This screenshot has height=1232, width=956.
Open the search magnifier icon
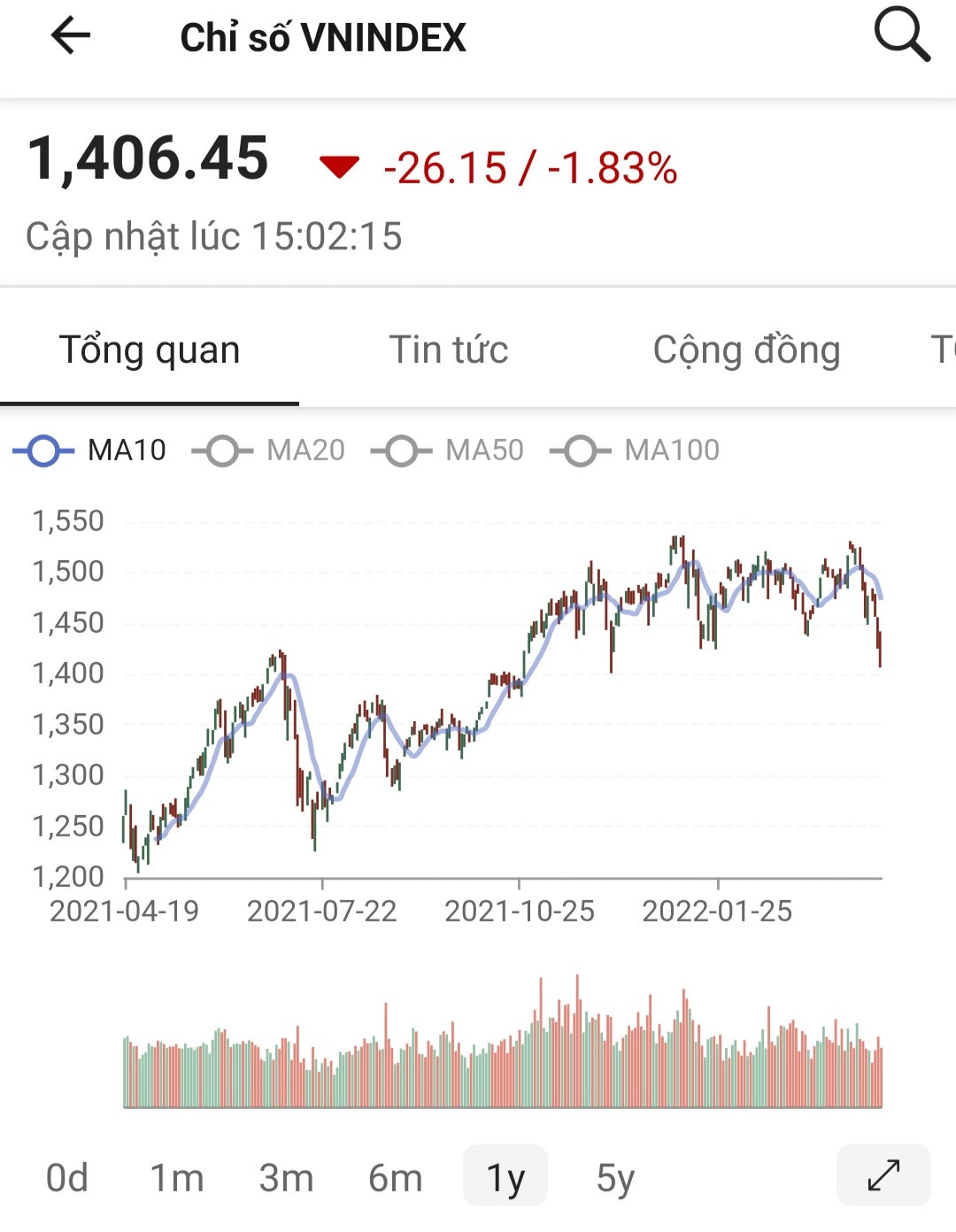(x=901, y=35)
